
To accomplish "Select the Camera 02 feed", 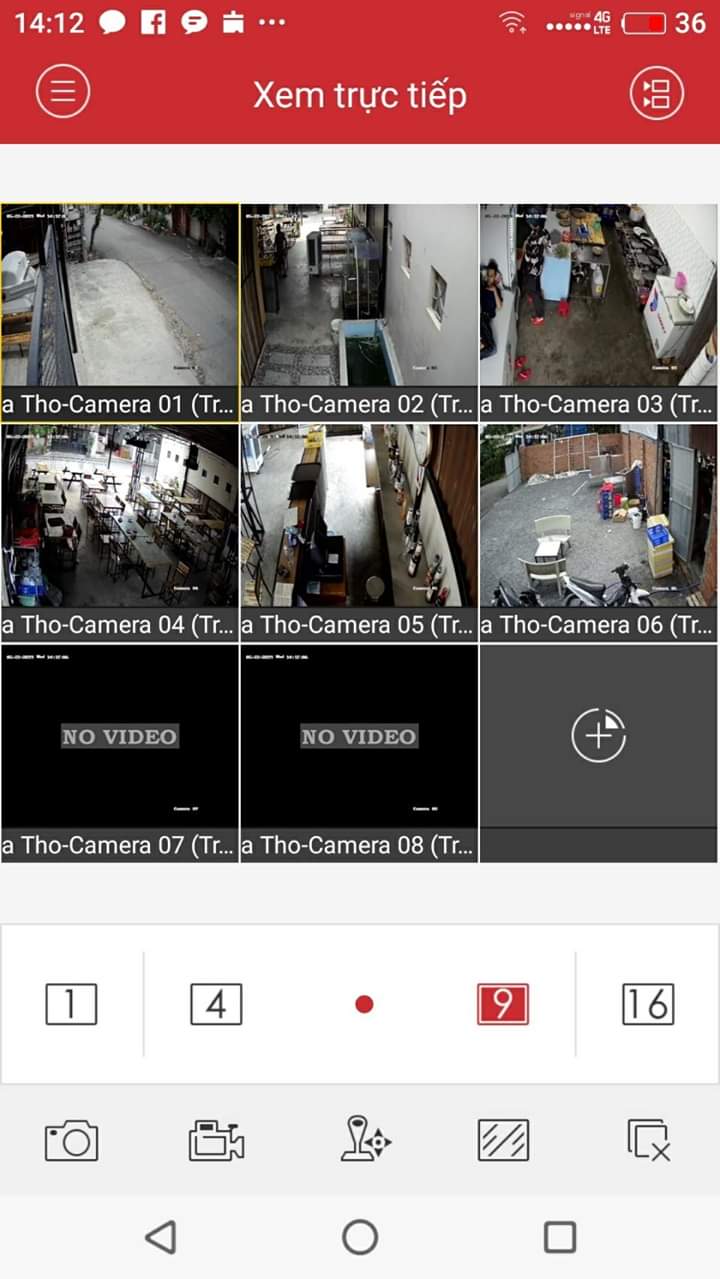I will click(359, 296).
